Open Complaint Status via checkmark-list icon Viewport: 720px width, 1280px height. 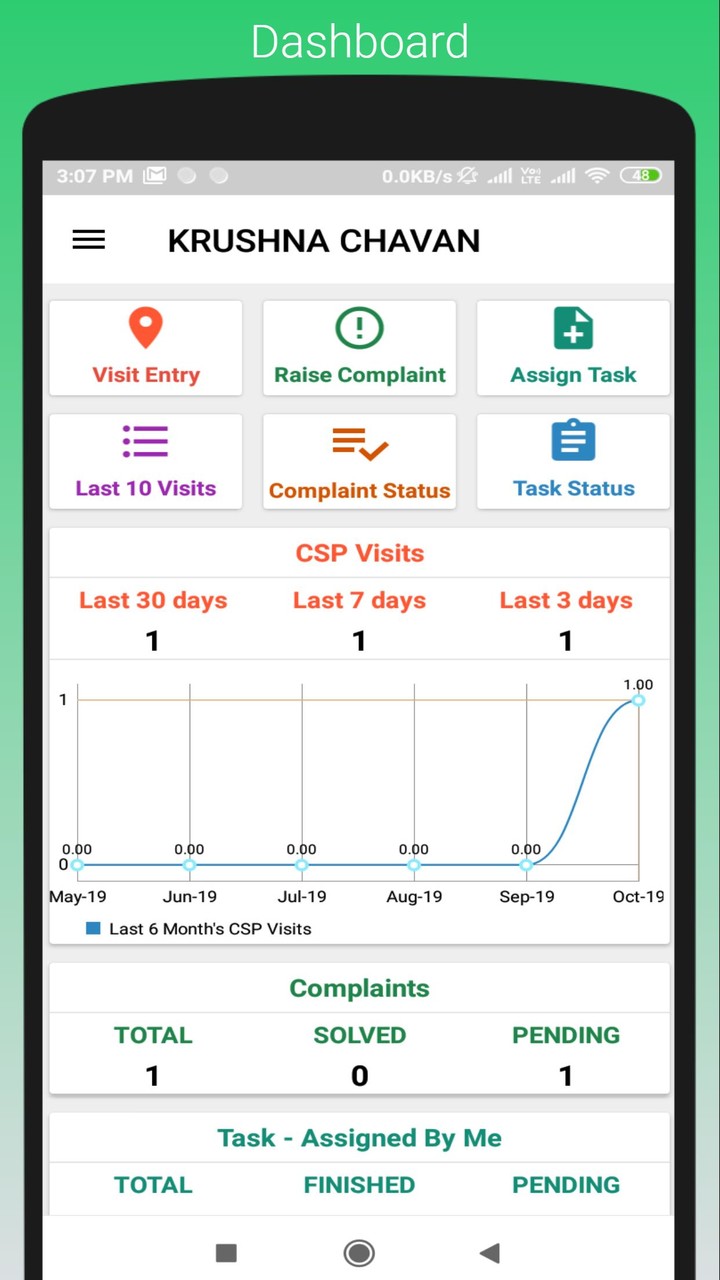tap(359, 441)
